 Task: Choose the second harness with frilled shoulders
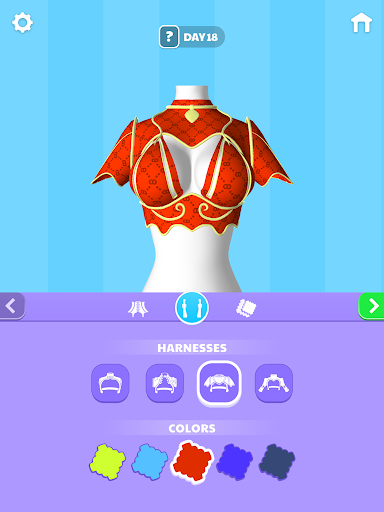coord(165,383)
